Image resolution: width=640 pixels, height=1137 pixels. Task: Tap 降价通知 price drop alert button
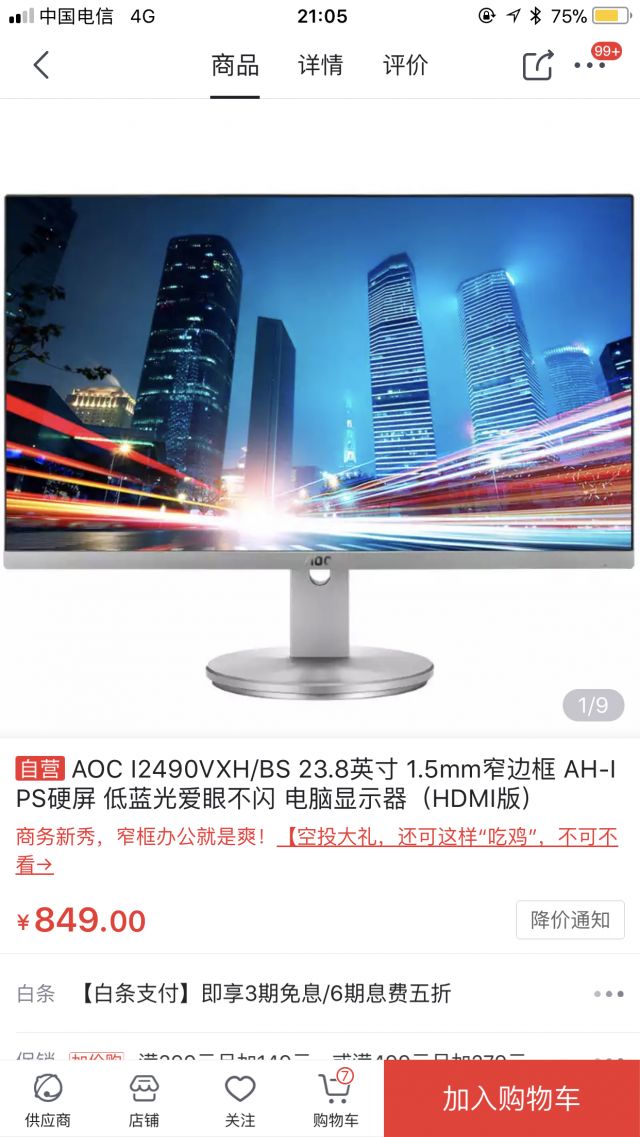570,920
